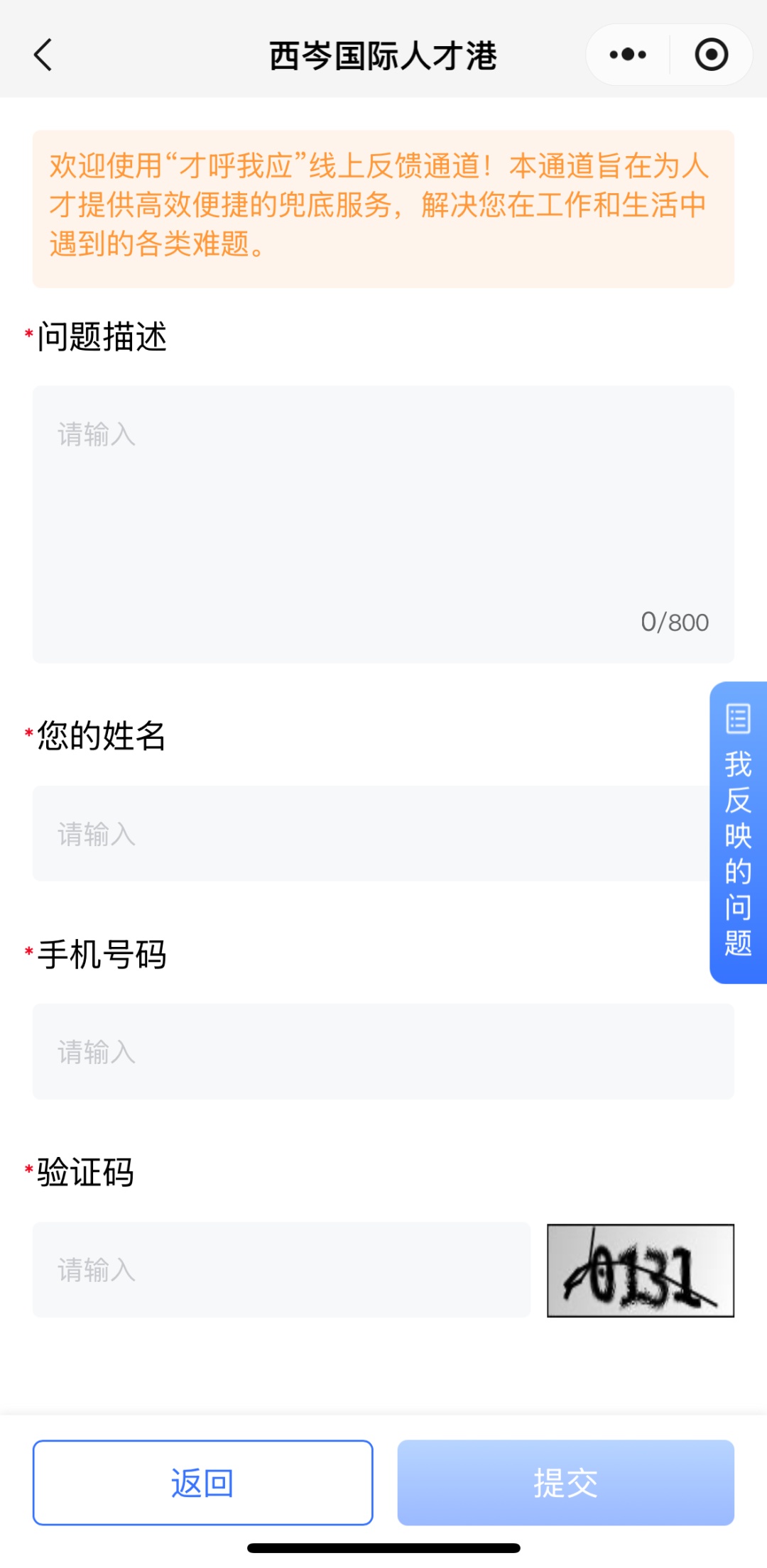Tap the 返回 button
The image size is (767, 1568).
click(x=203, y=1482)
